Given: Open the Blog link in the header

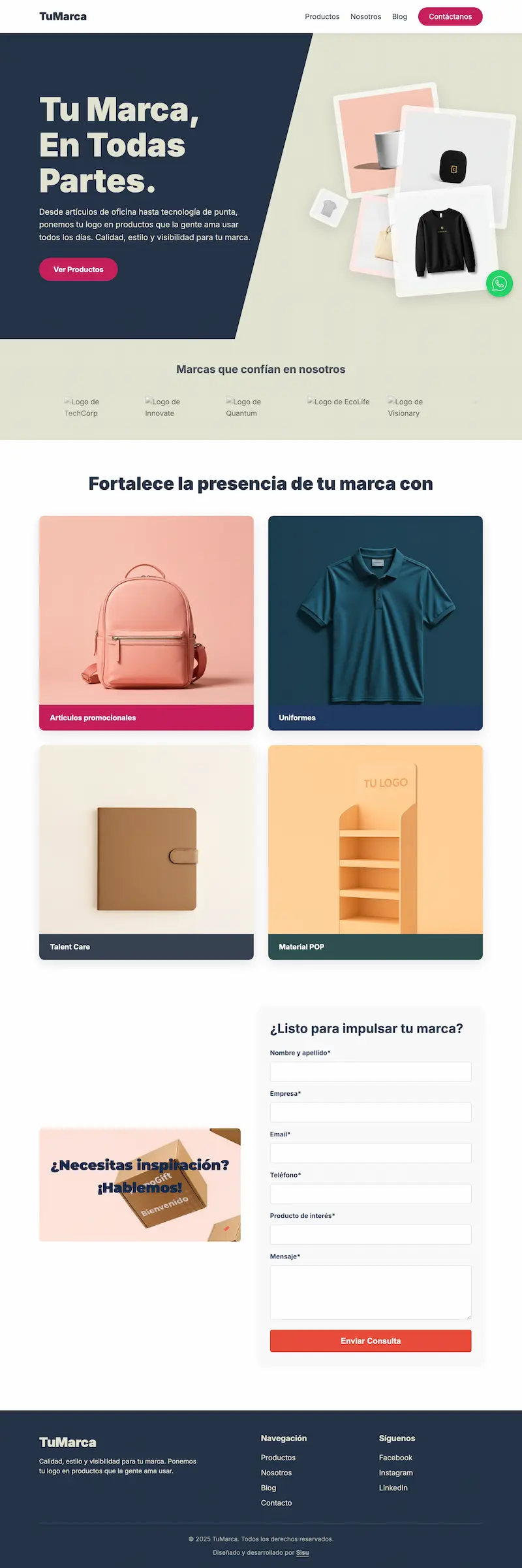Looking at the screenshot, I should click(x=399, y=16).
